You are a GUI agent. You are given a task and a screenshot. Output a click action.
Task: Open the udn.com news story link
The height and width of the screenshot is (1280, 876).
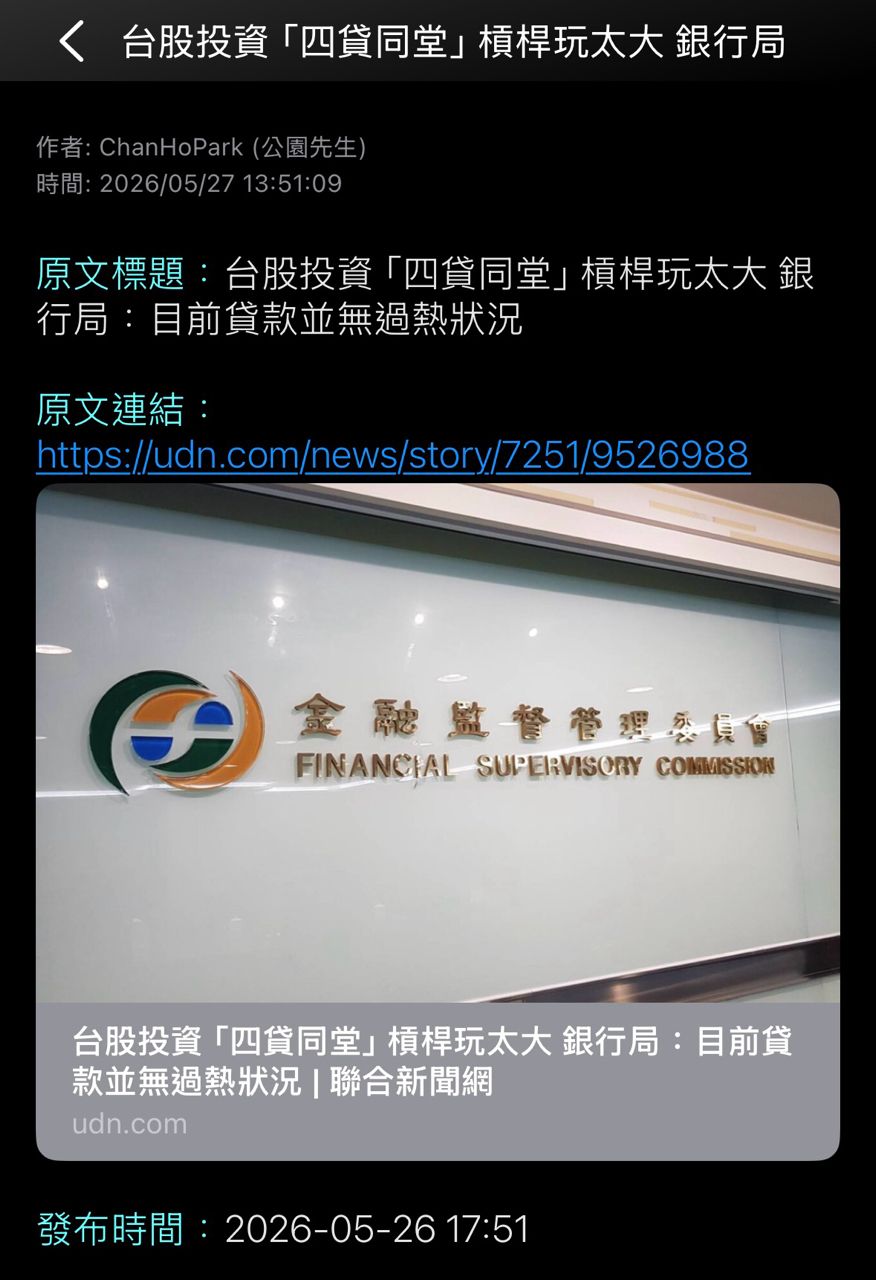pyautogui.click(x=393, y=455)
